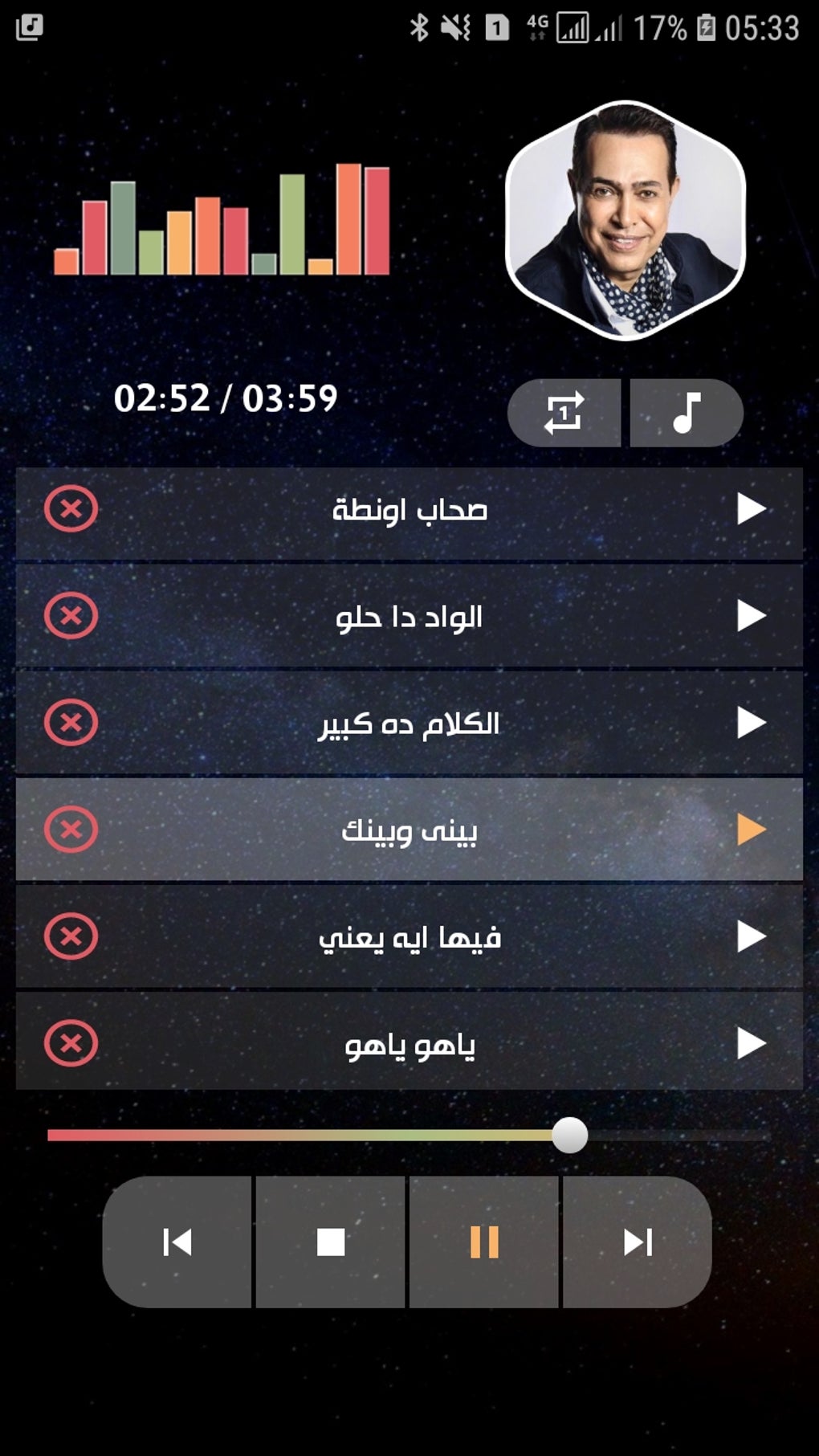Image resolution: width=819 pixels, height=1456 pixels.
Task: Stop the playback
Action: 331,1242
